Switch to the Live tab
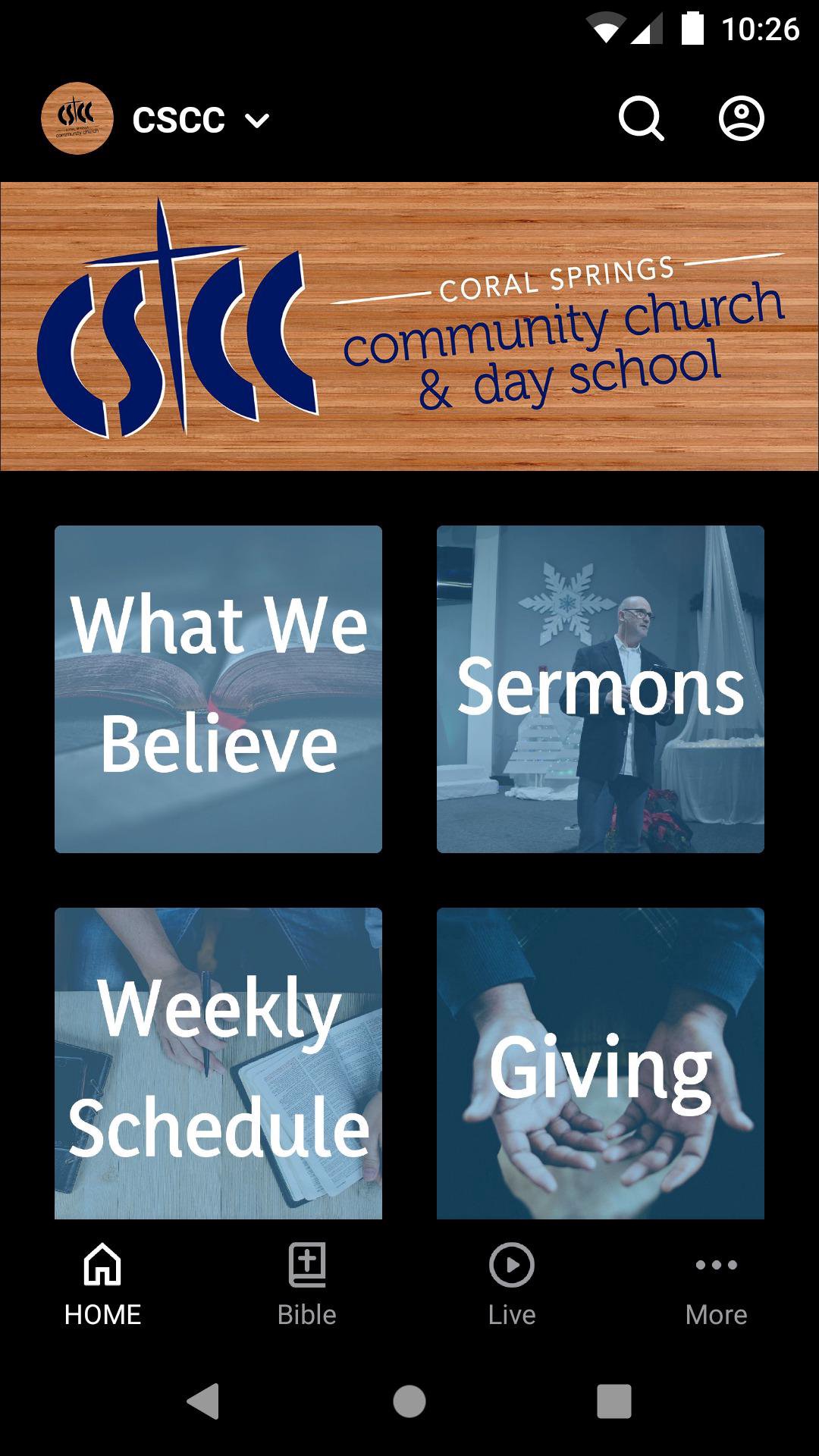The height and width of the screenshot is (1456, 819). [x=511, y=1285]
